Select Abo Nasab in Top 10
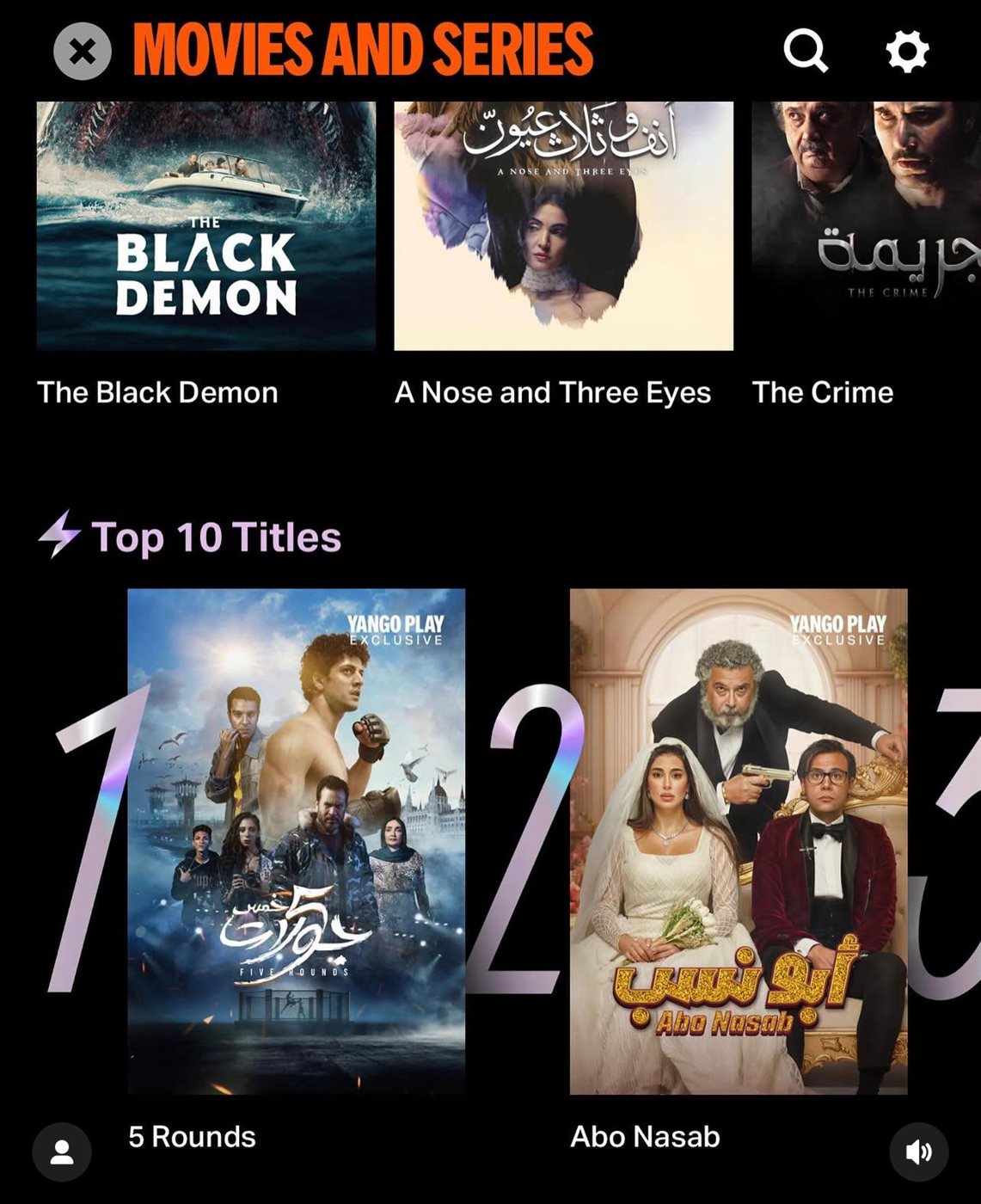Screen dimensions: 981x1204 coord(738,841)
